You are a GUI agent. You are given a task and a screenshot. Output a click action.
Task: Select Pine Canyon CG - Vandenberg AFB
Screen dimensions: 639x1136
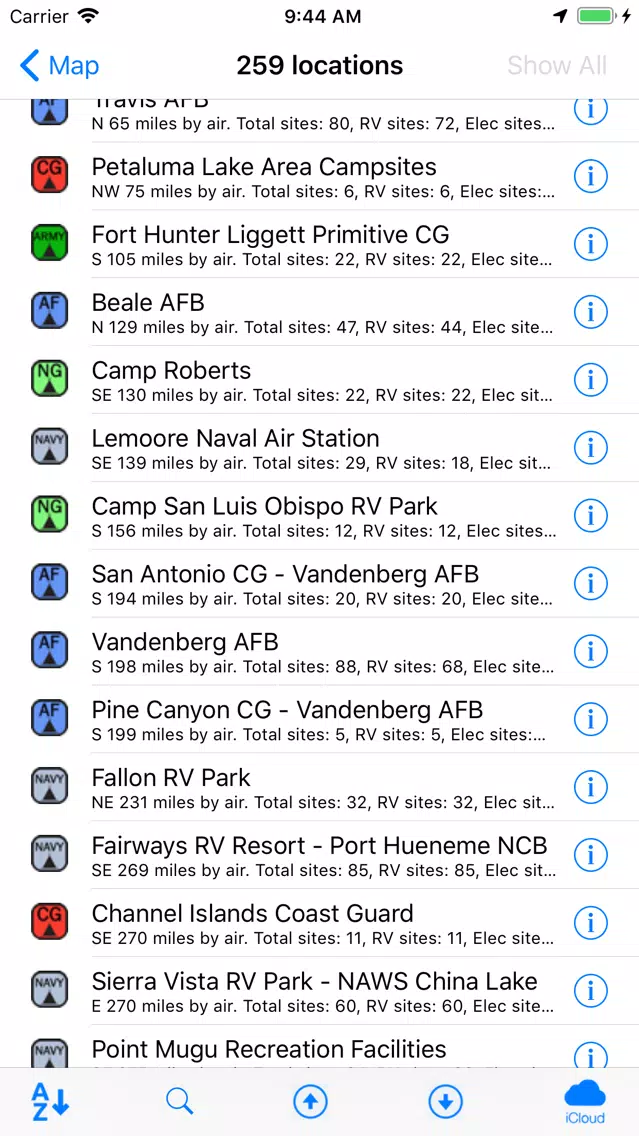[320, 719]
